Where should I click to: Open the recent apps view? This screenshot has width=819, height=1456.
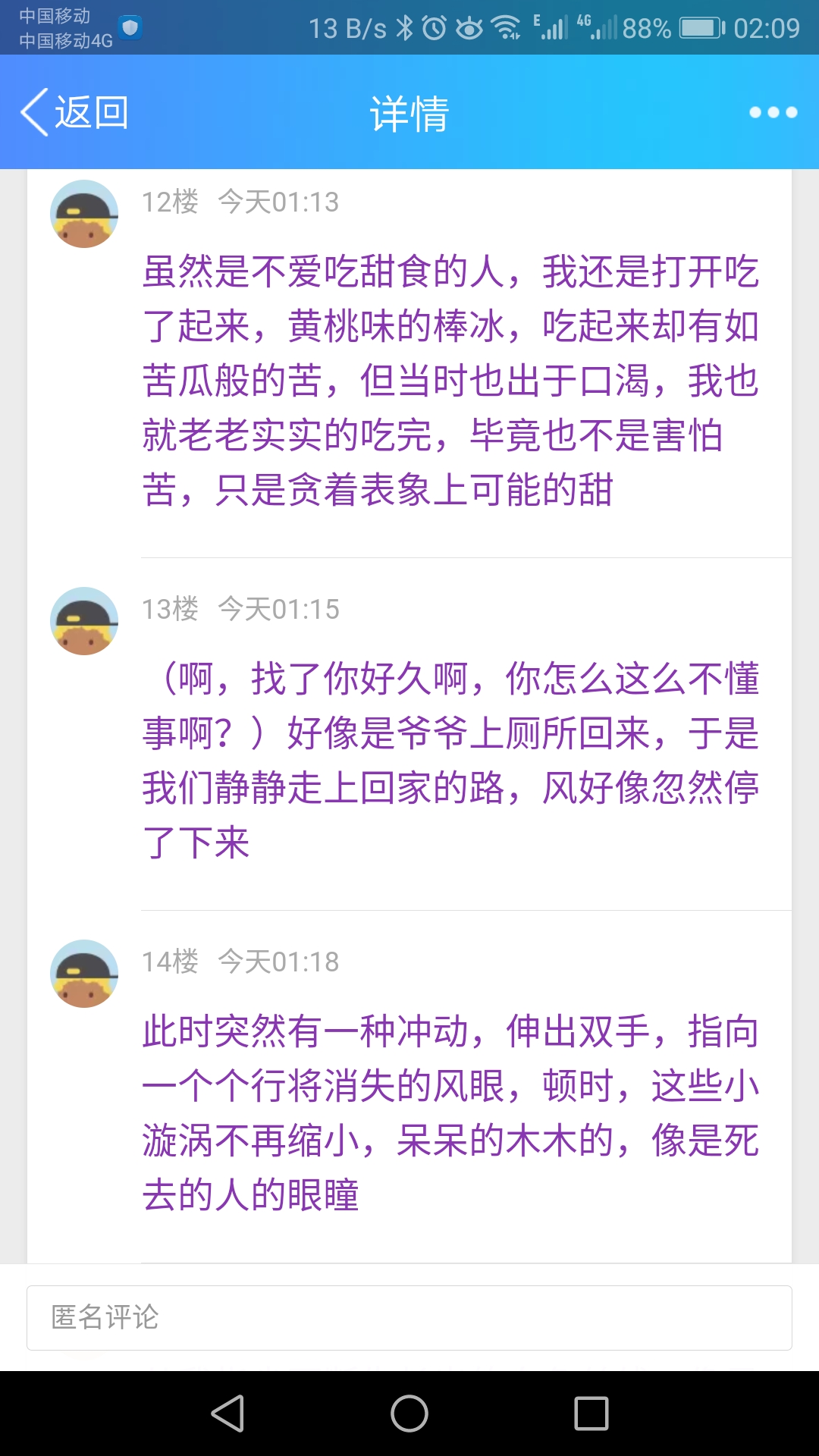(591, 1414)
